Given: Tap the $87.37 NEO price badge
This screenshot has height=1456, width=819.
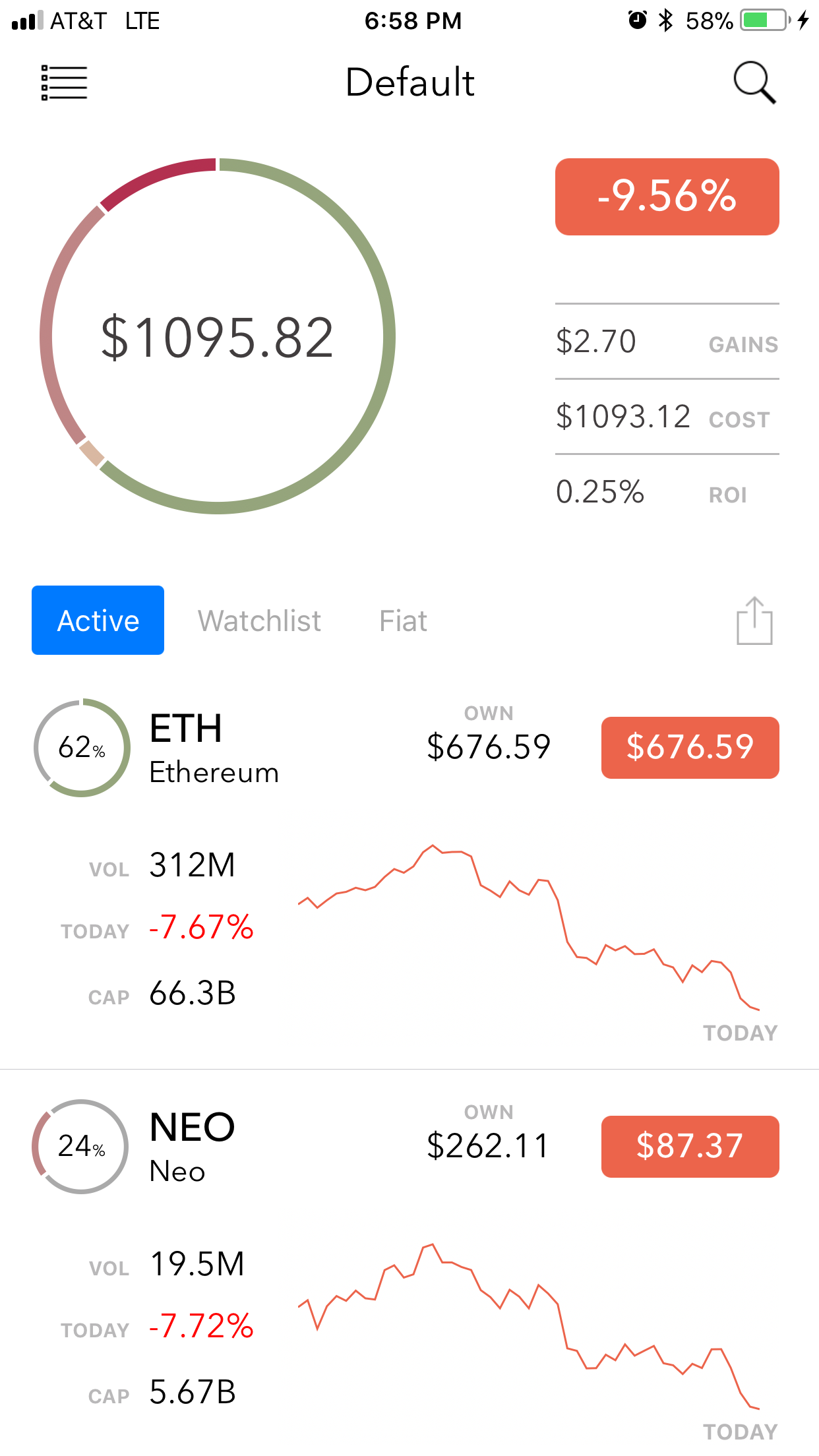Looking at the screenshot, I should 690,1146.
